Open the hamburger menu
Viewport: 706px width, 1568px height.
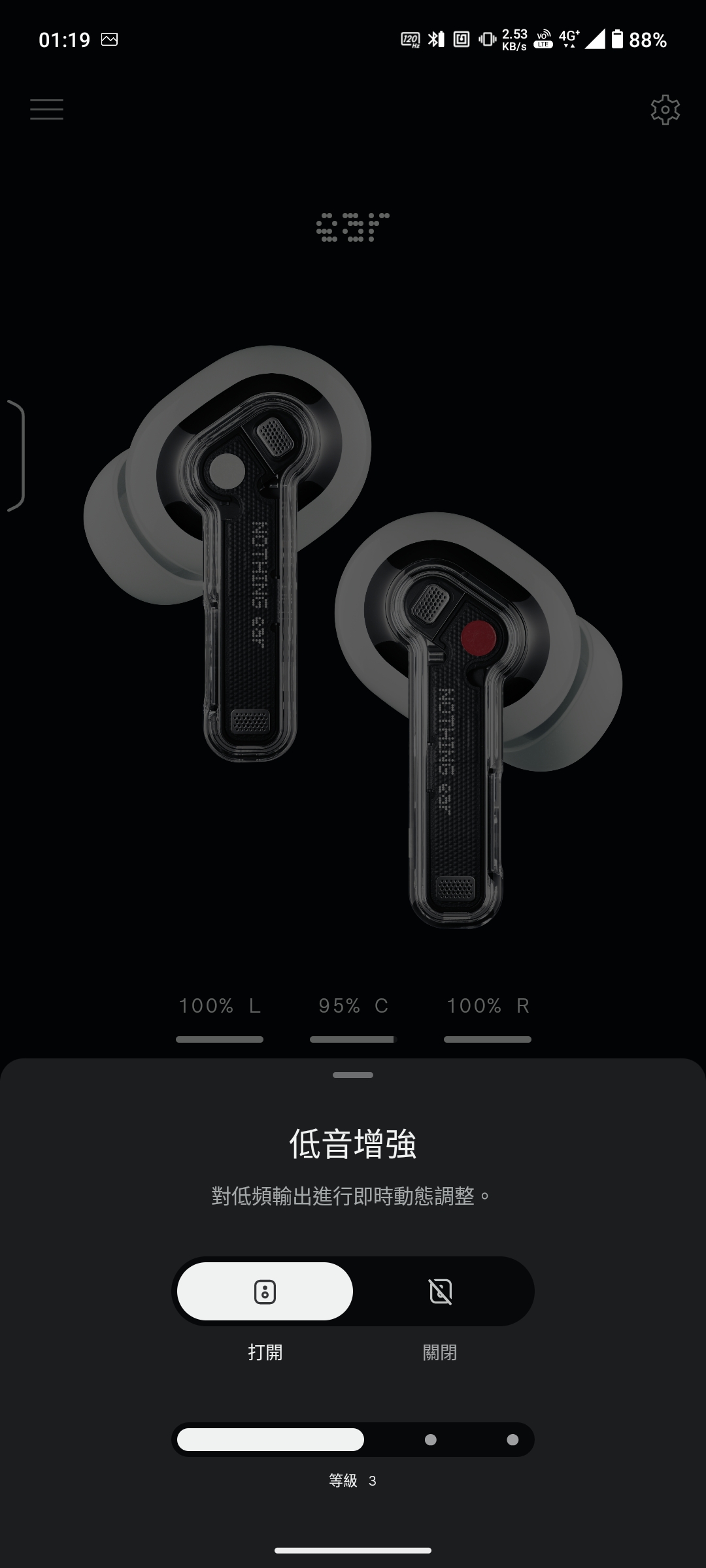pyautogui.click(x=46, y=109)
